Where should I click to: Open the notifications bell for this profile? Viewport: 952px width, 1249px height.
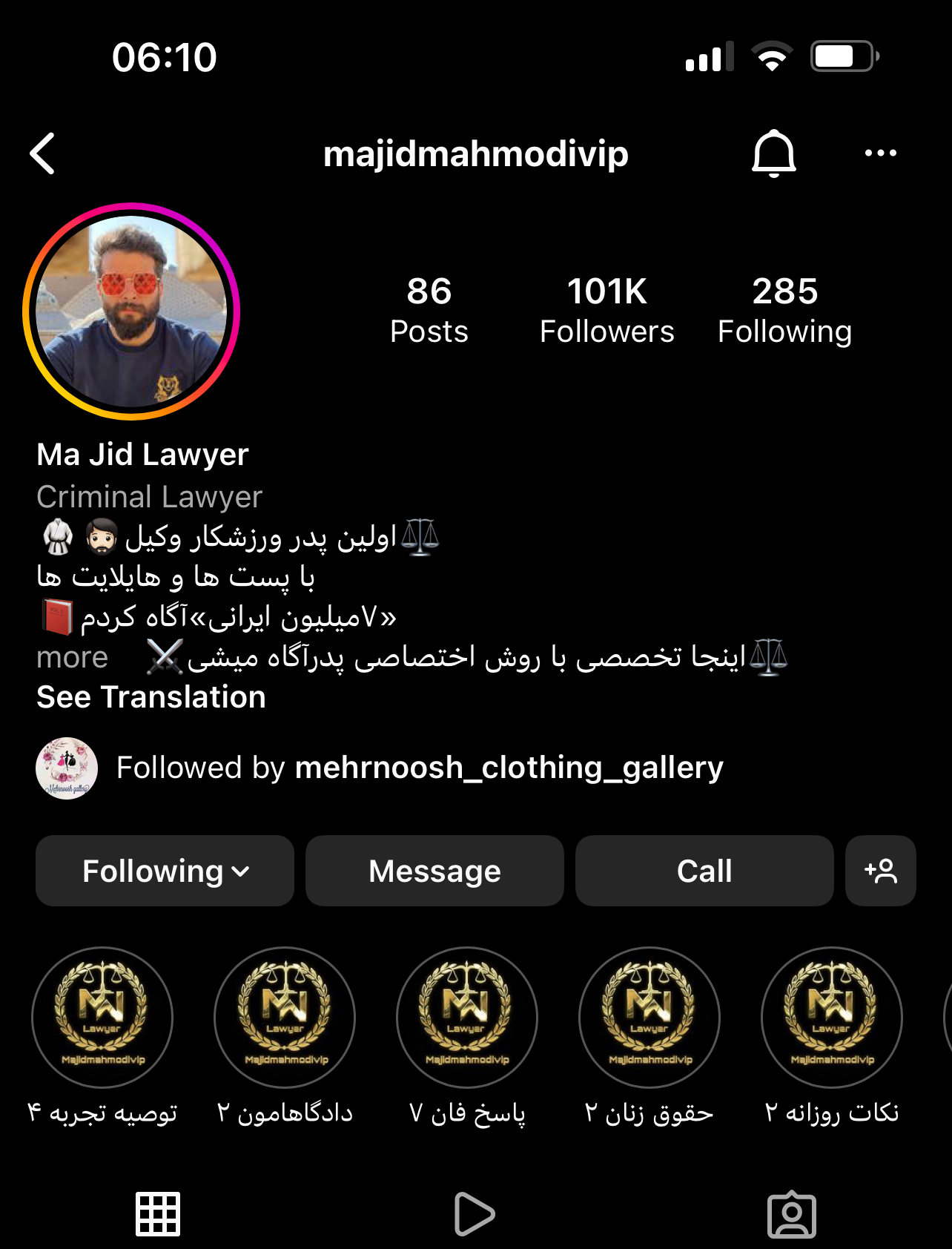pos(773,154)
